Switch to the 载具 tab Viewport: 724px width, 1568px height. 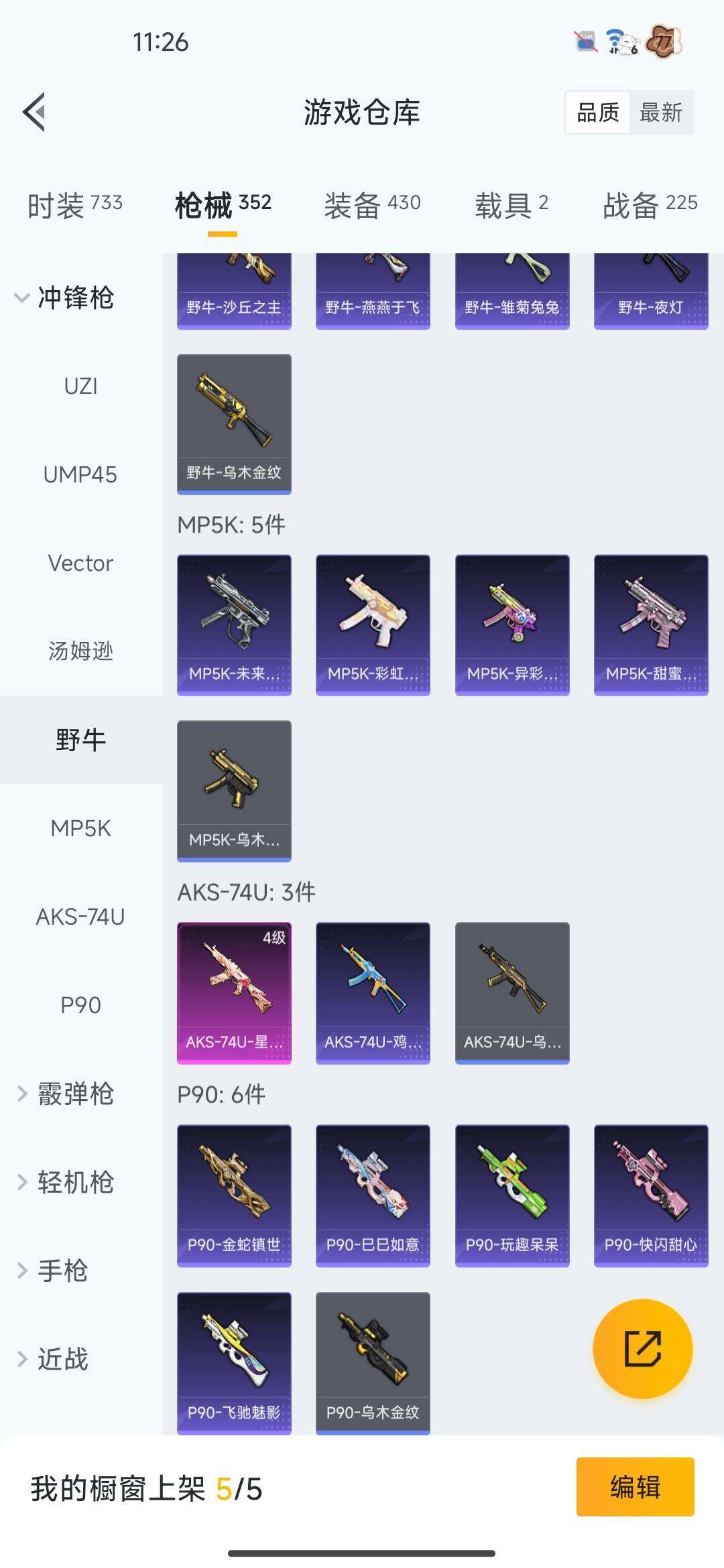click(511, 205)
